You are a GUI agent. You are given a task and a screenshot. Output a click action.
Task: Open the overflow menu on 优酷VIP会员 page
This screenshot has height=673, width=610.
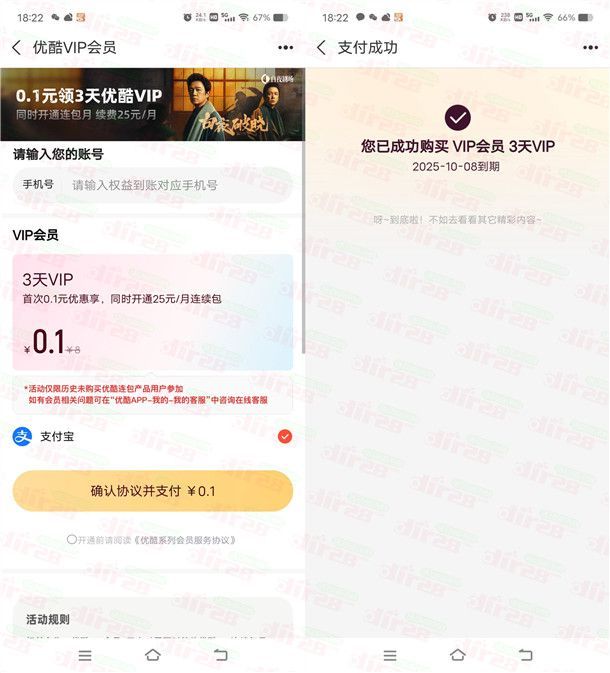point(286,48)
